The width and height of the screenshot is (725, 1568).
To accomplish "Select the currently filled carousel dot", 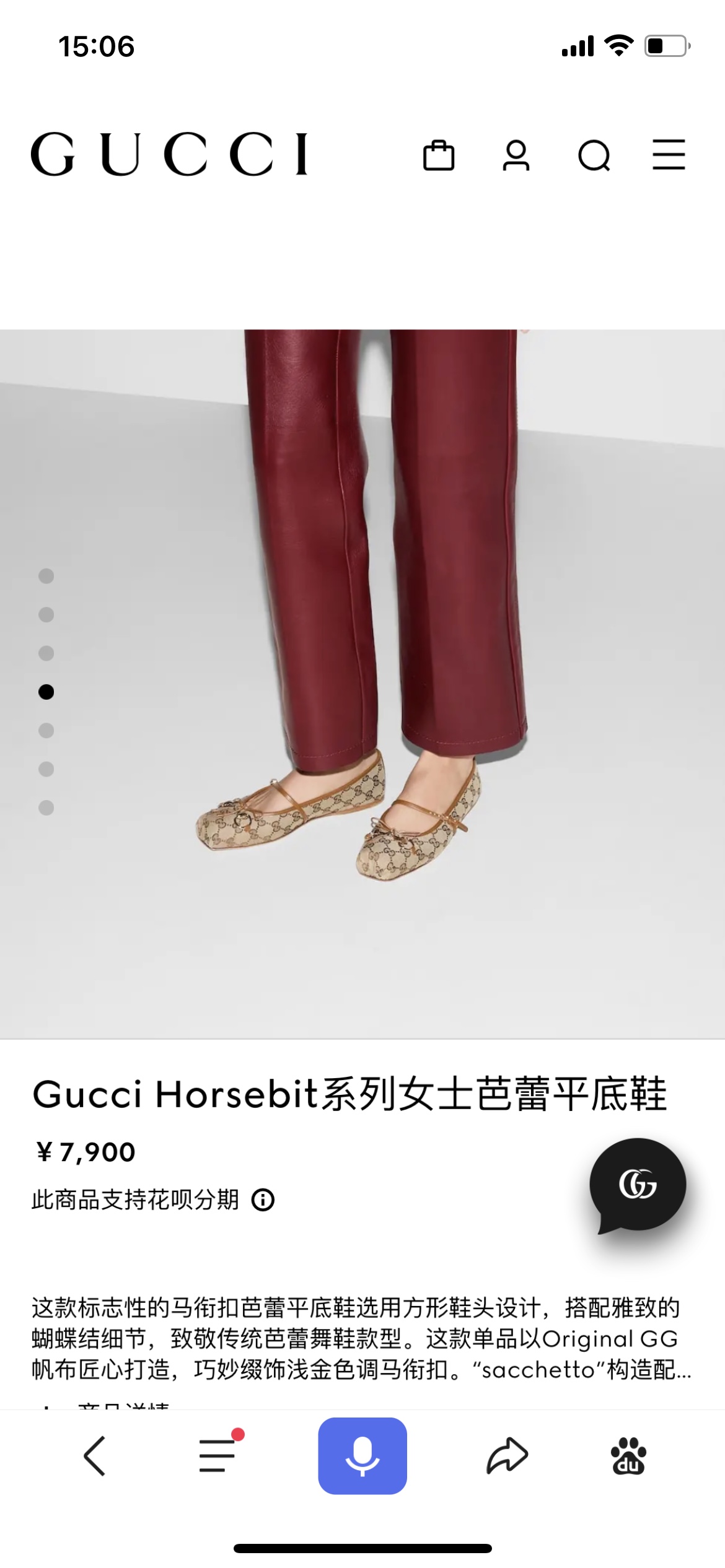I will (x=45, y=692).
